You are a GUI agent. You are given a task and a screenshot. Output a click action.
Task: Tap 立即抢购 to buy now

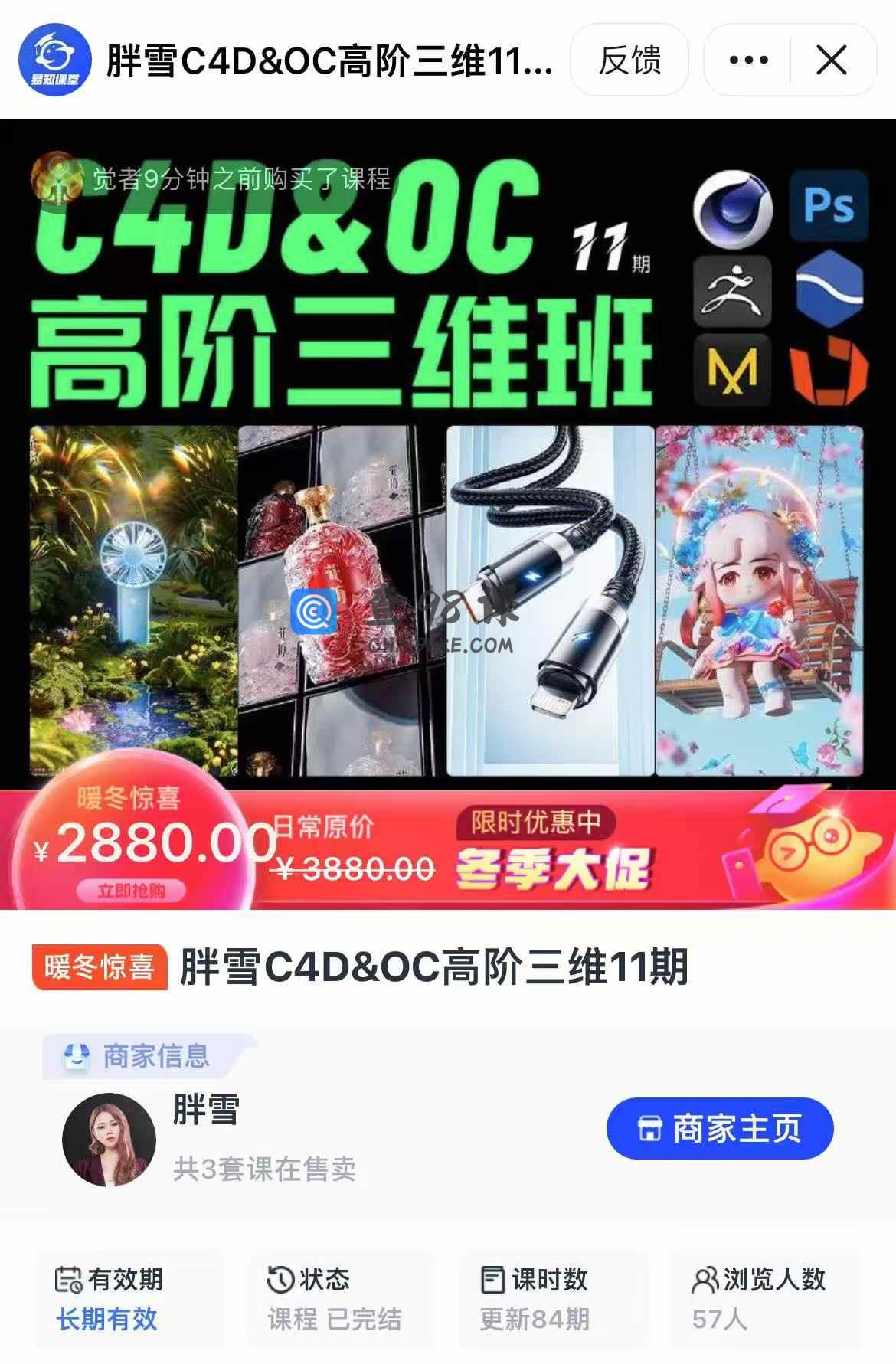click(x=131, y=891)
